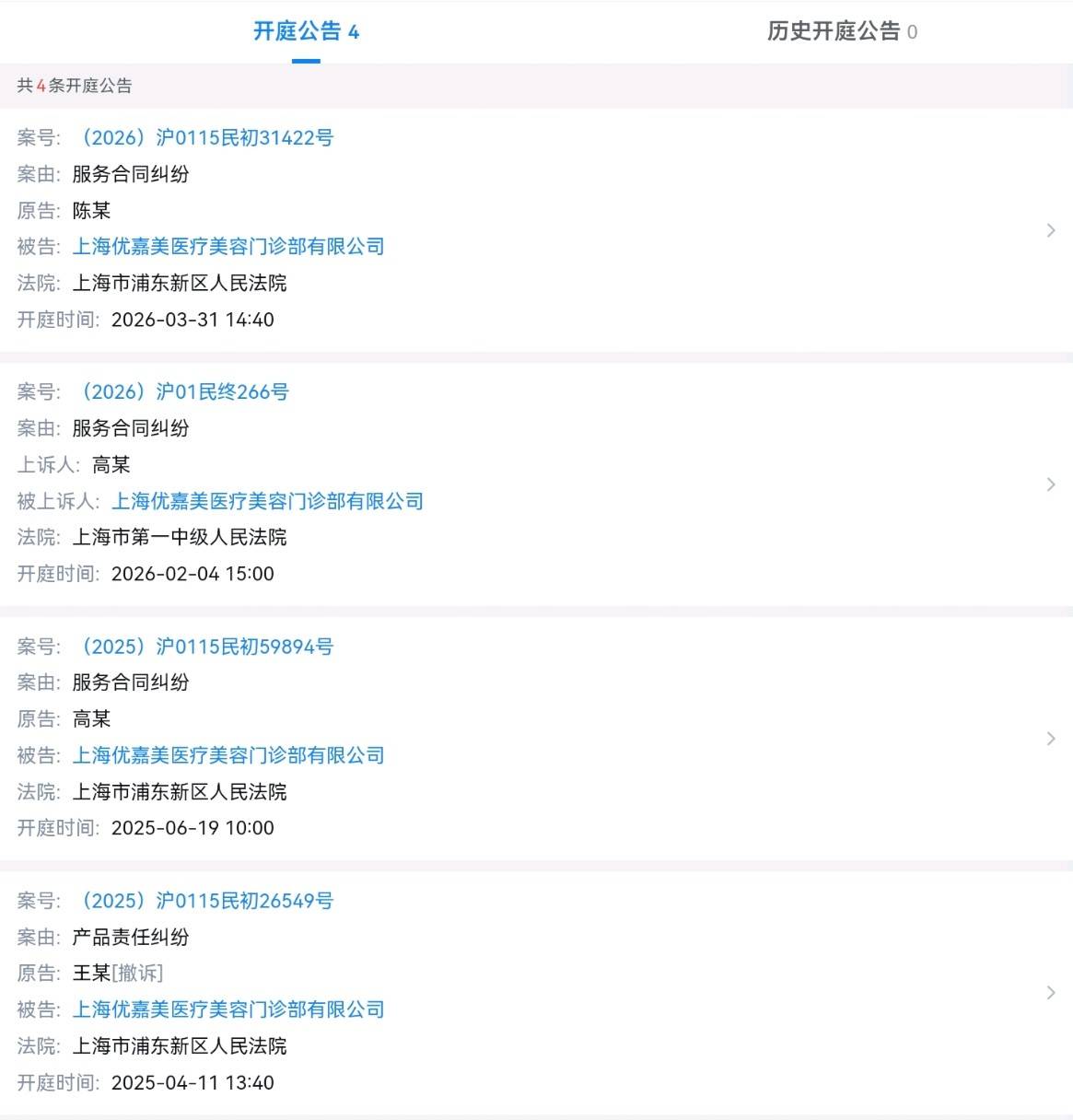
Task: View defendant company in case 31422号
Action: (228, 247)
